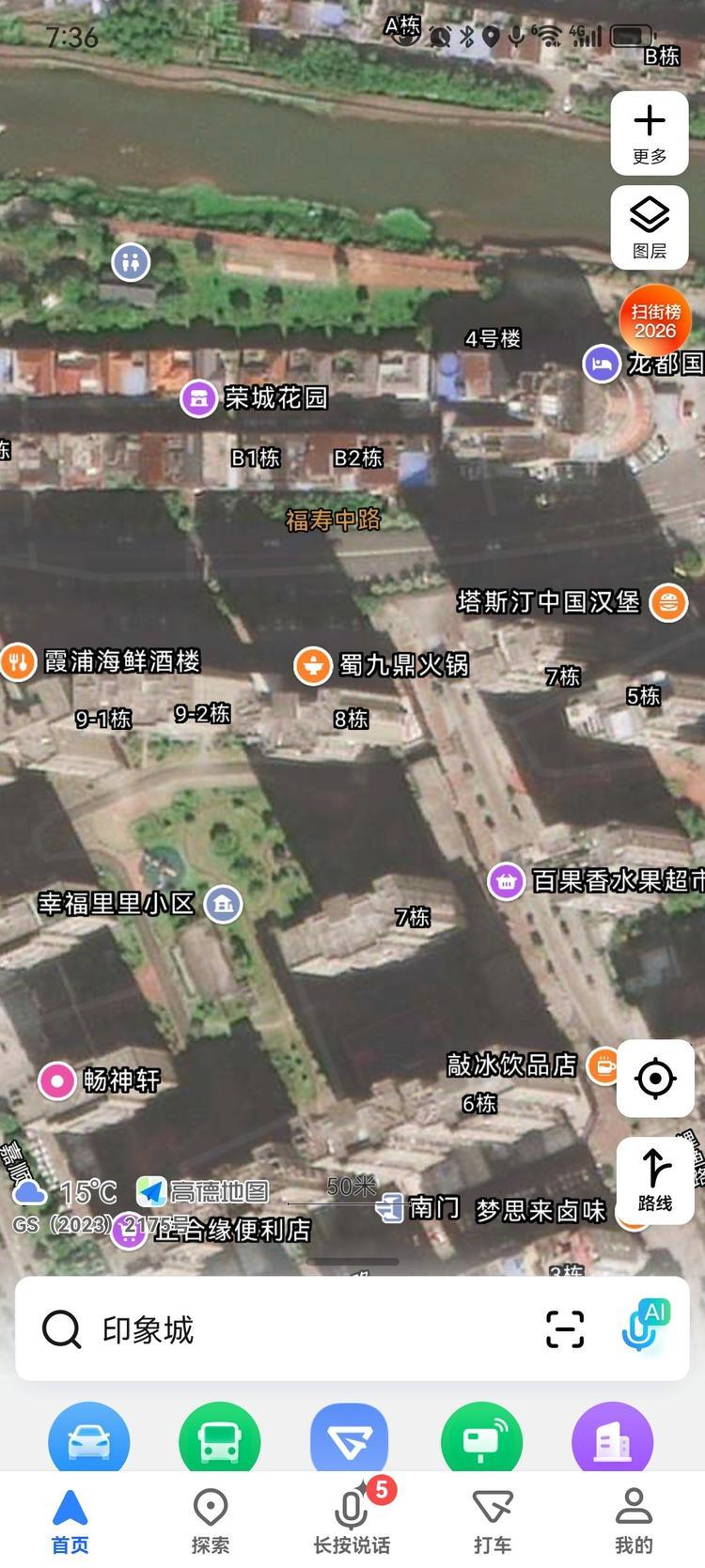Viewport: 705px width, 1568px height.
Task: Open the 百果香水果超市 shop marker
Action: 507,881
